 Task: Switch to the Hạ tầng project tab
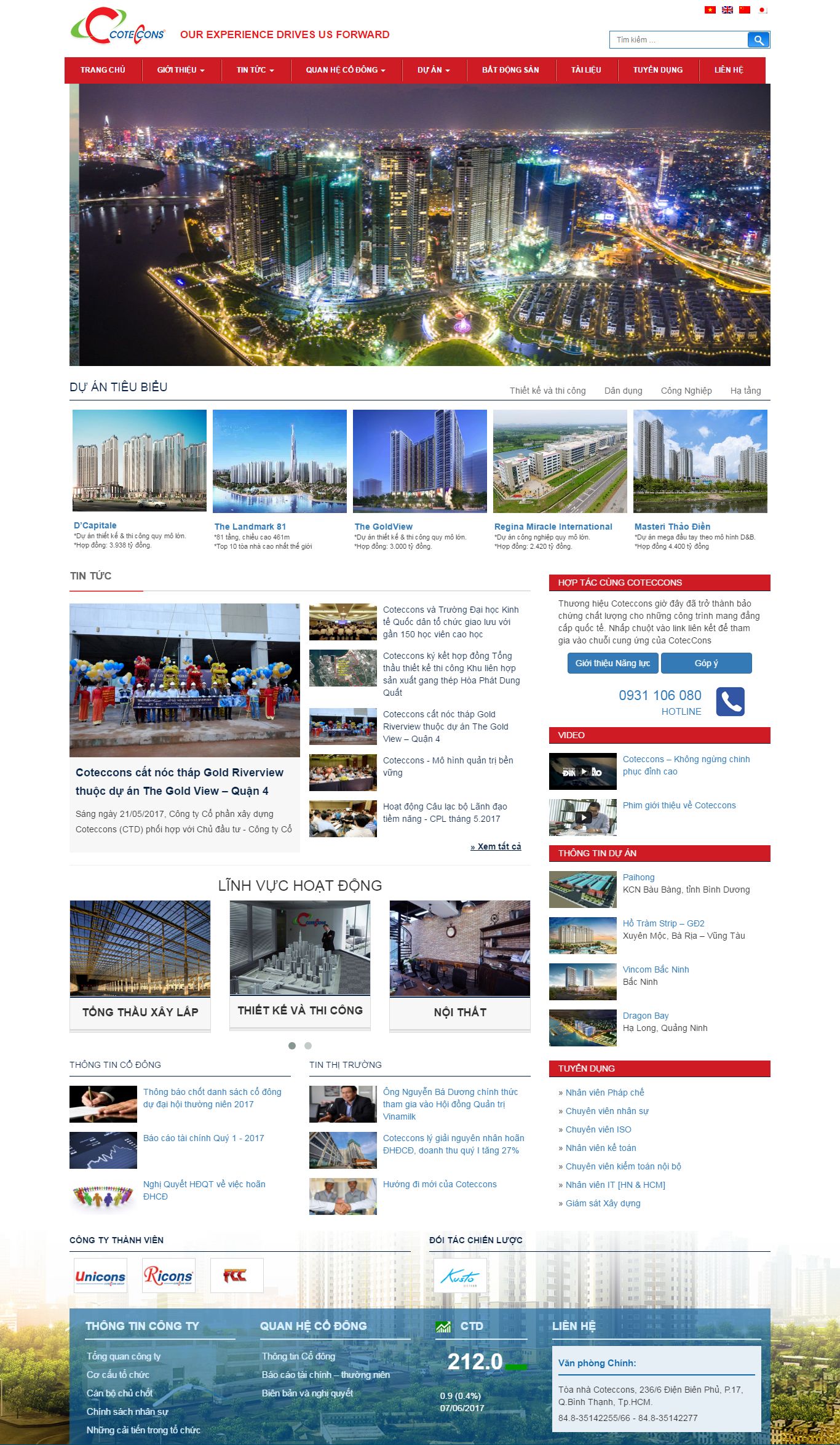[745, 391]
